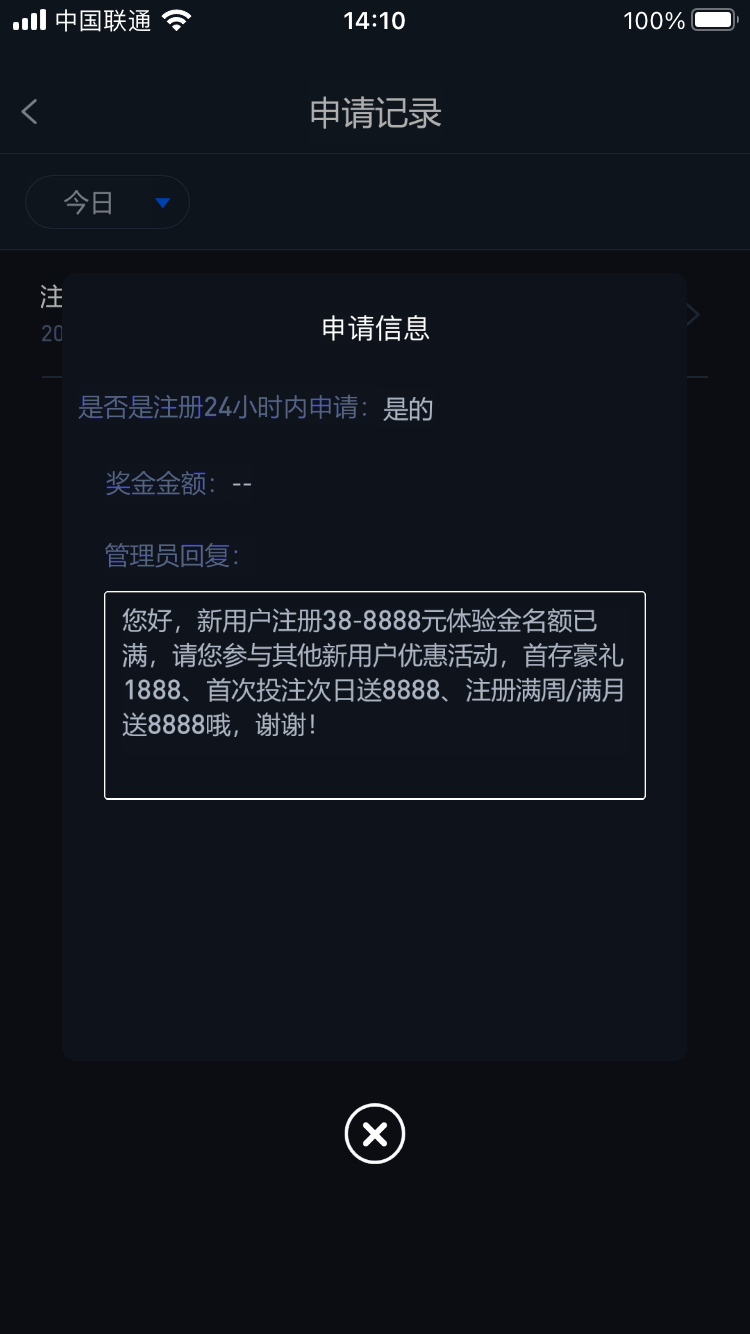Screen dimensions: 750x1334
Task: Select the 申请记录 page title
Action: 375,113
